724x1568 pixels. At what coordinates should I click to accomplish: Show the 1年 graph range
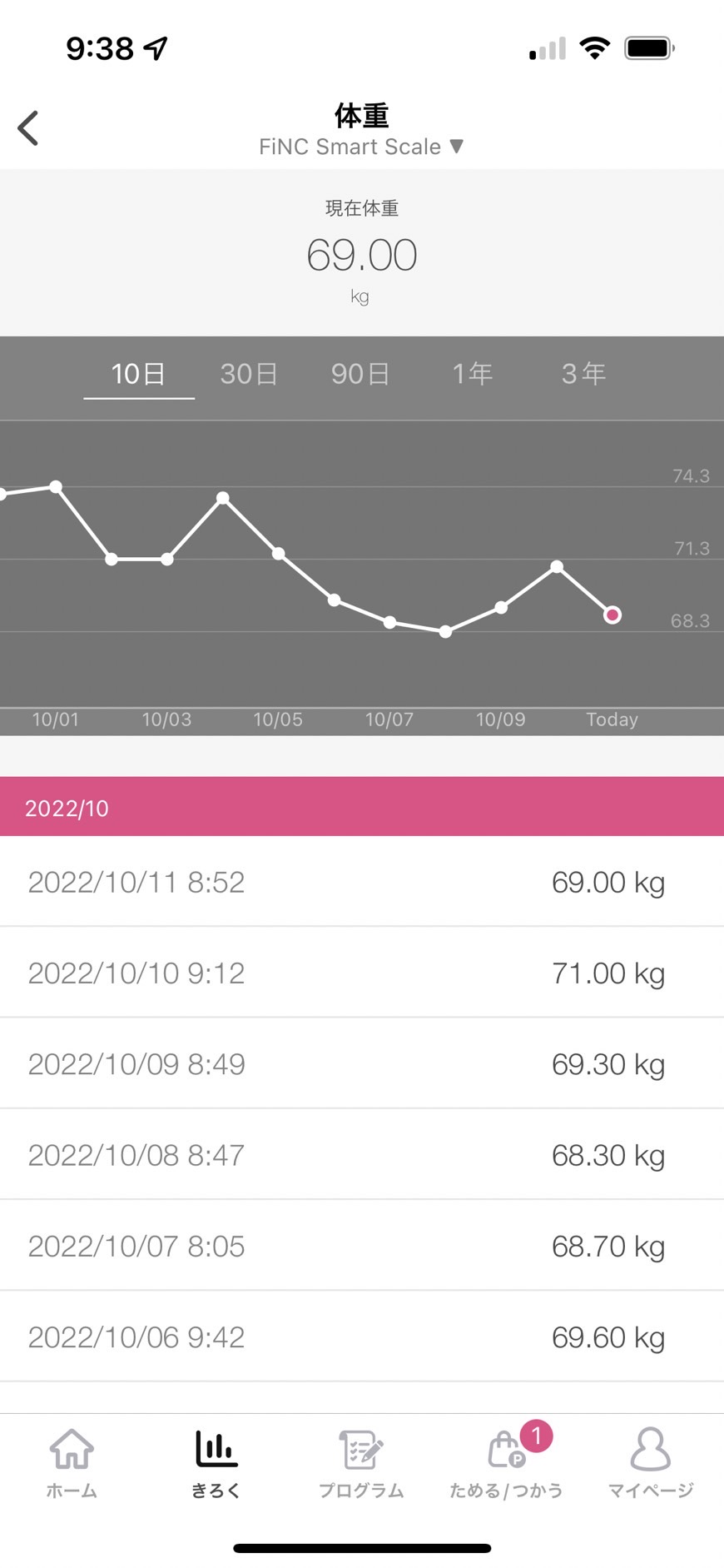point(473,374)
